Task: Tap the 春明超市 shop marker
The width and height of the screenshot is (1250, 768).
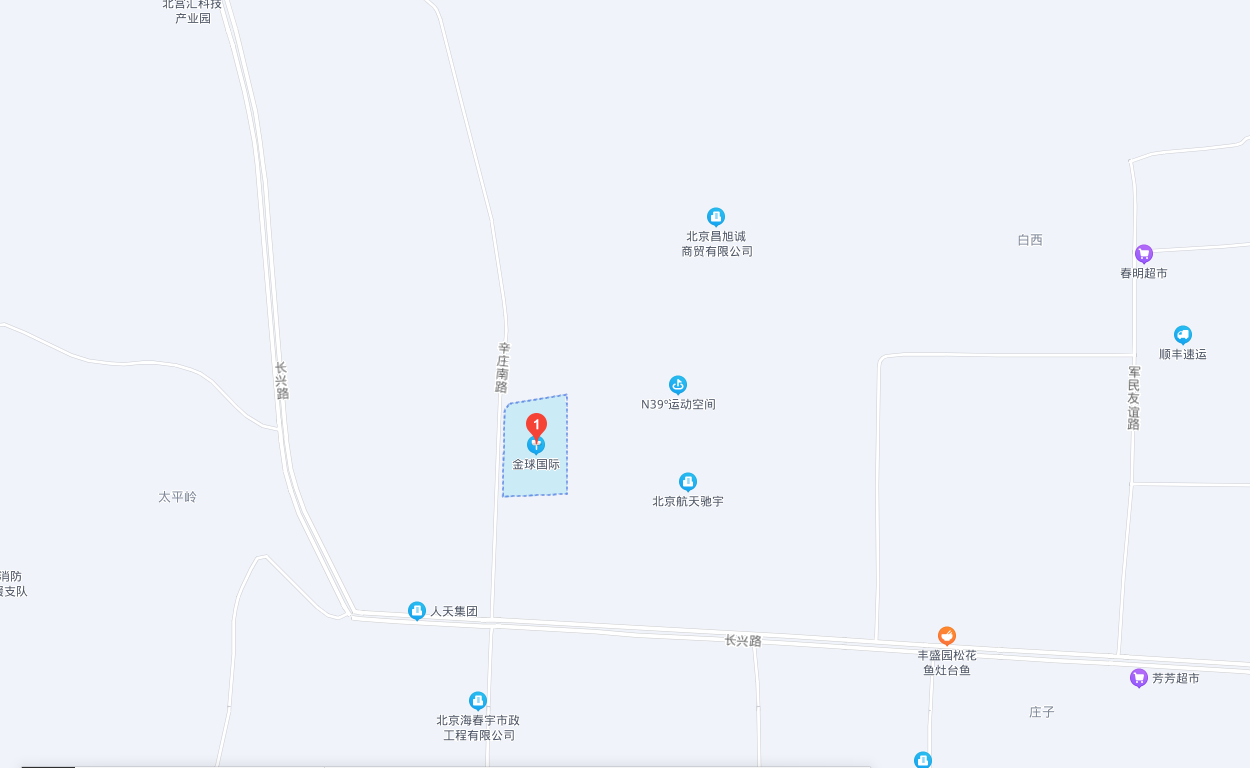Action: click(1144, 254)
